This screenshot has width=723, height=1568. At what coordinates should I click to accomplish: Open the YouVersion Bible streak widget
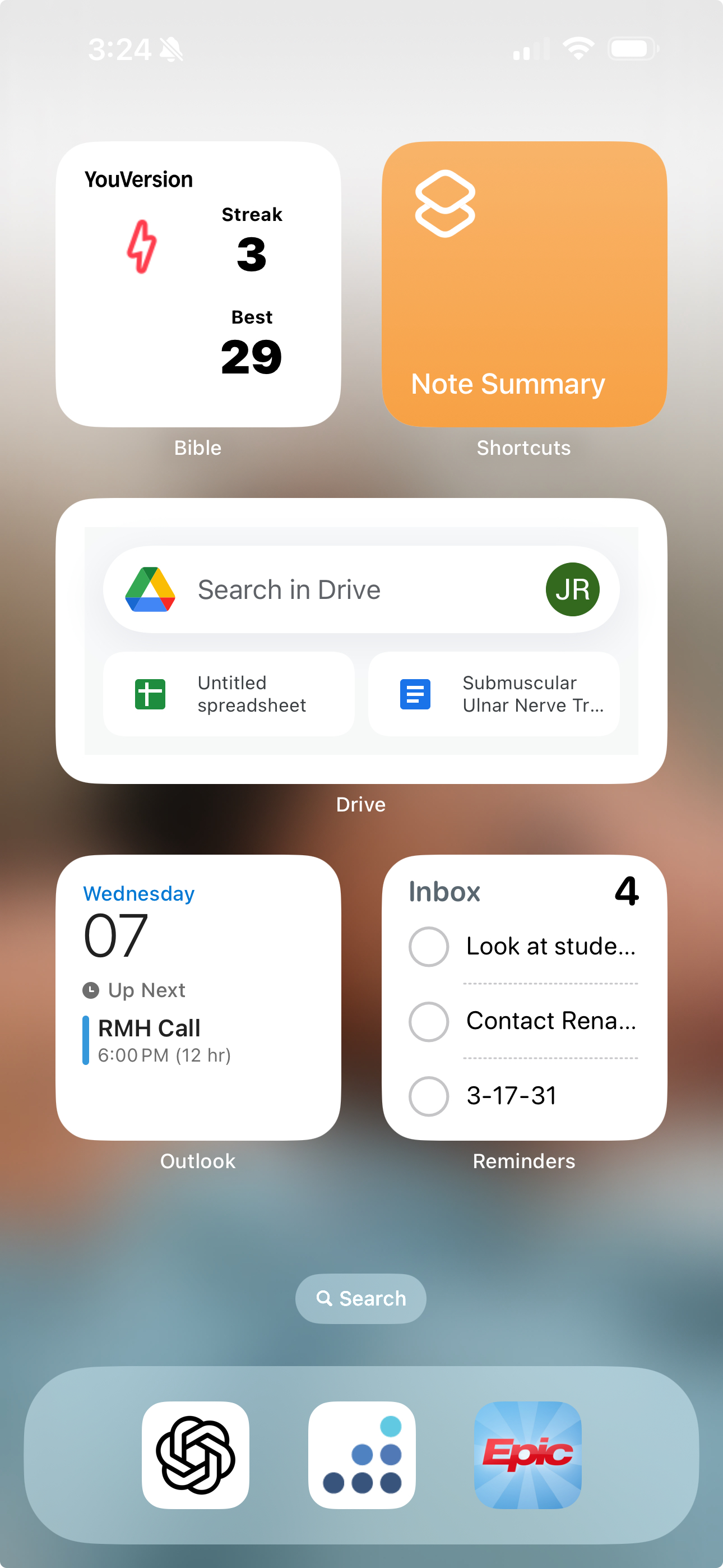click(x=198, y=284)
